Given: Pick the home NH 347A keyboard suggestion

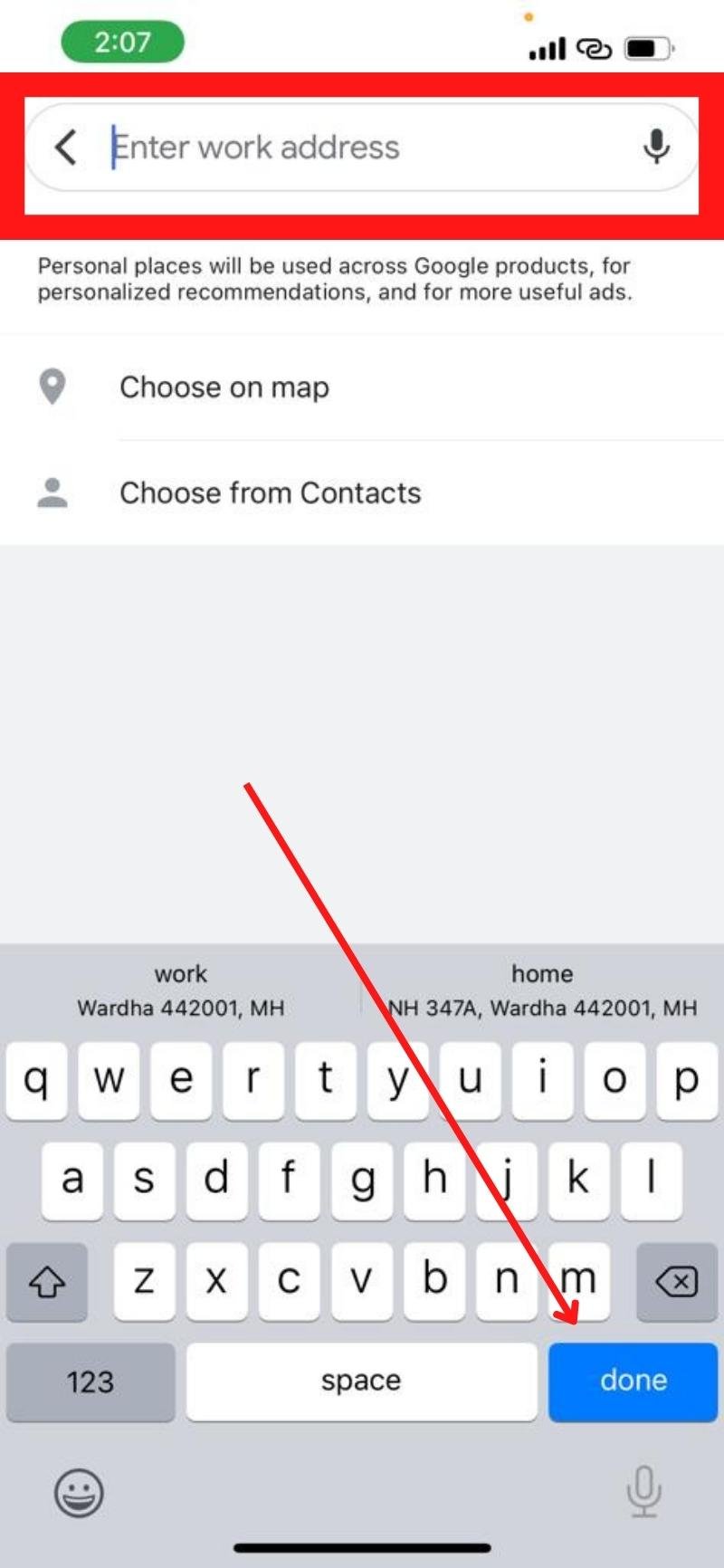Looking at the screenshot, I should click(543, 990).
